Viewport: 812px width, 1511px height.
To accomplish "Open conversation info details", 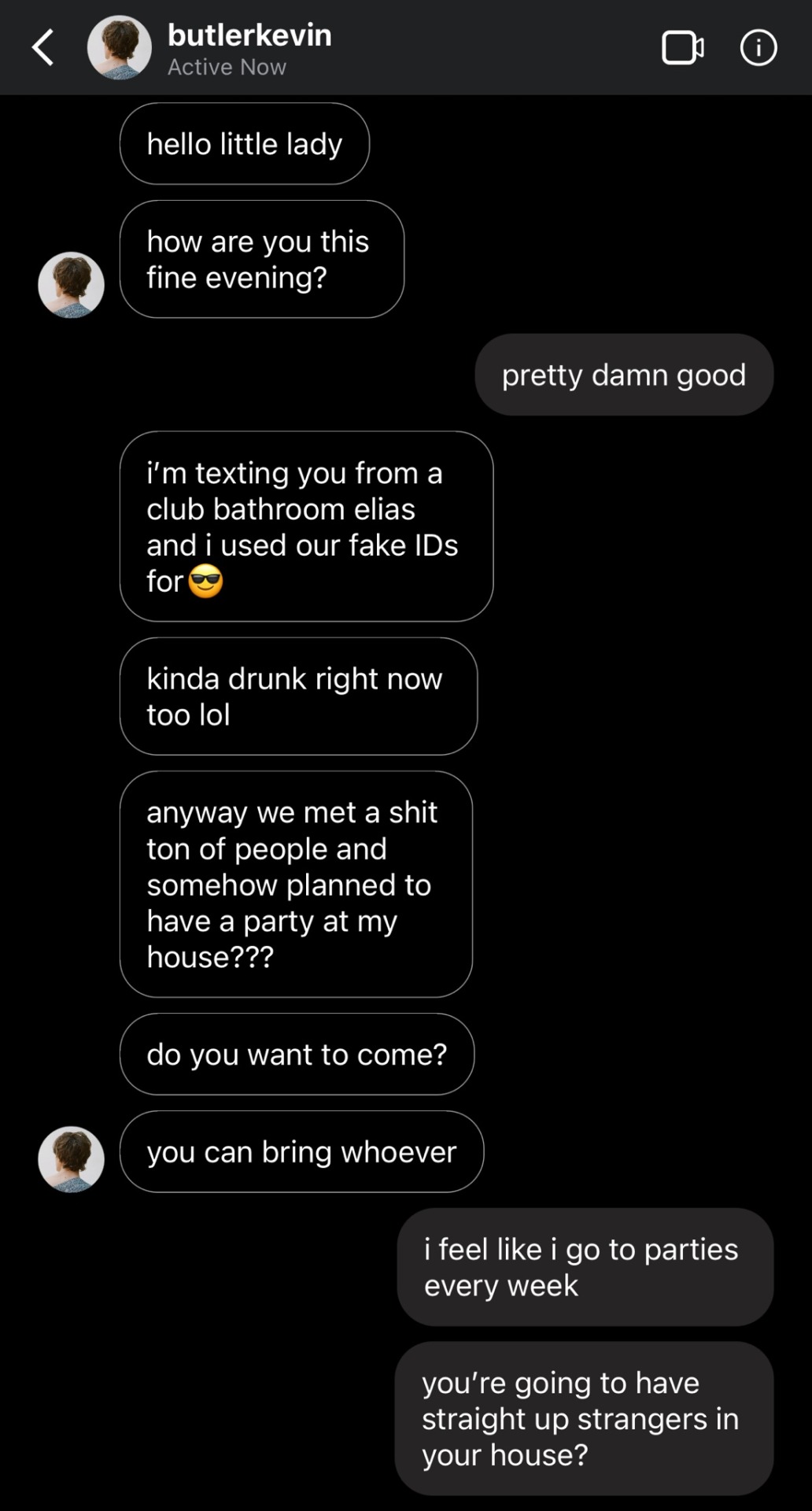I will click(x=758, y=47).
